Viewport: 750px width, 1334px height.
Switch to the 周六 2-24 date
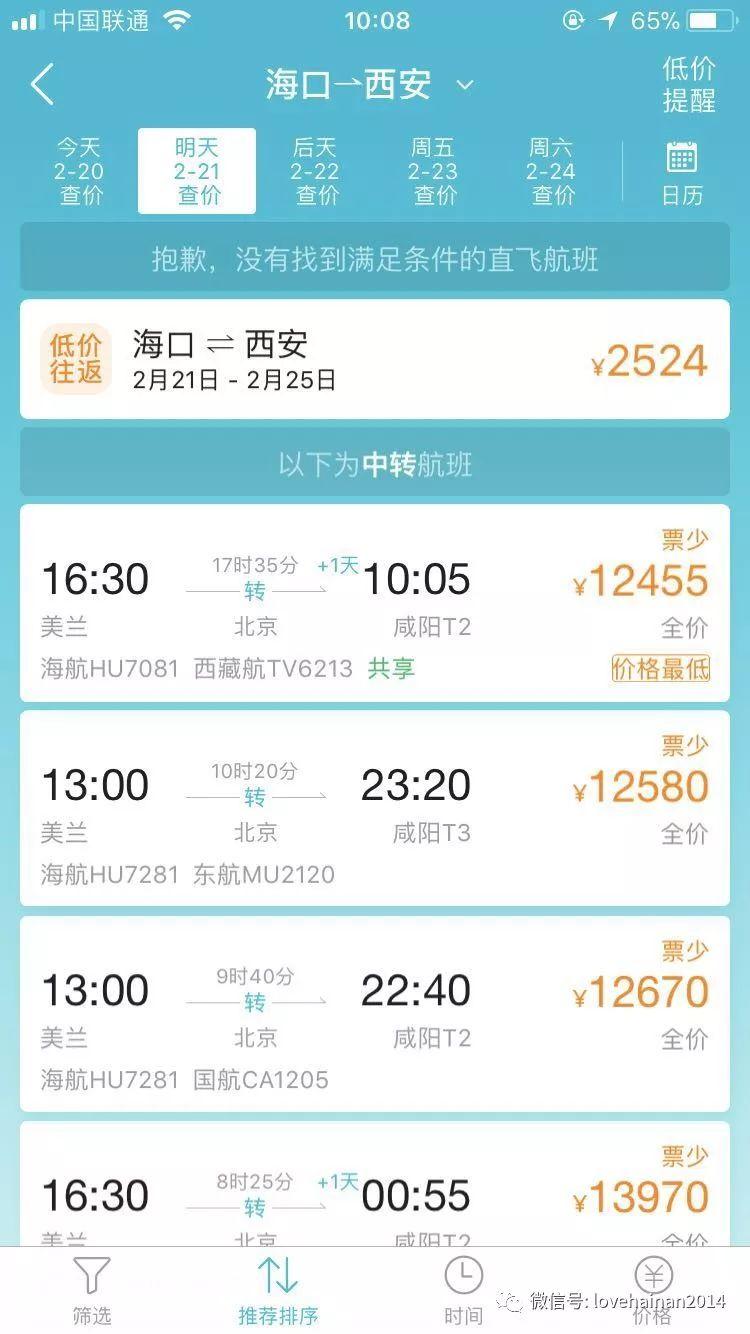pos(552,171)
